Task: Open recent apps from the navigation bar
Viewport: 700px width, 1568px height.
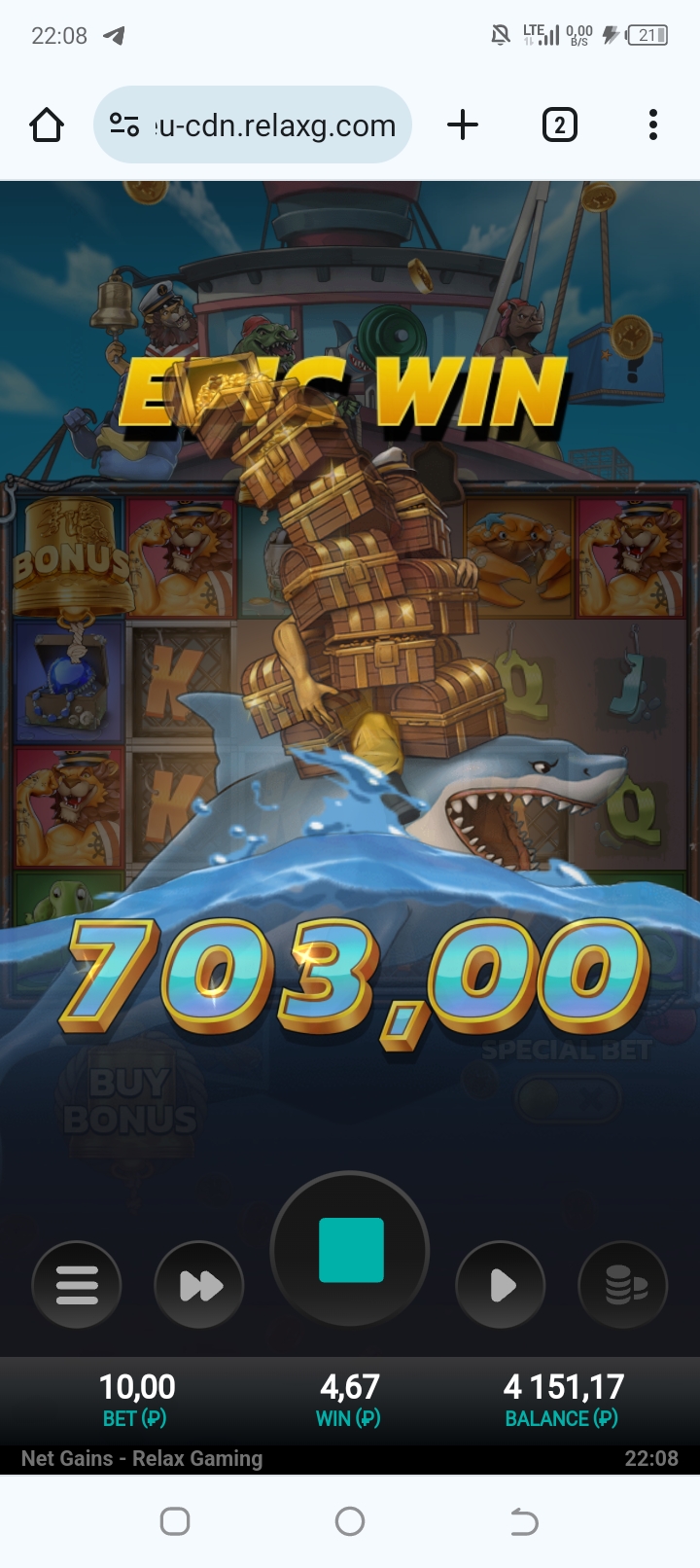Action: 175,1521
